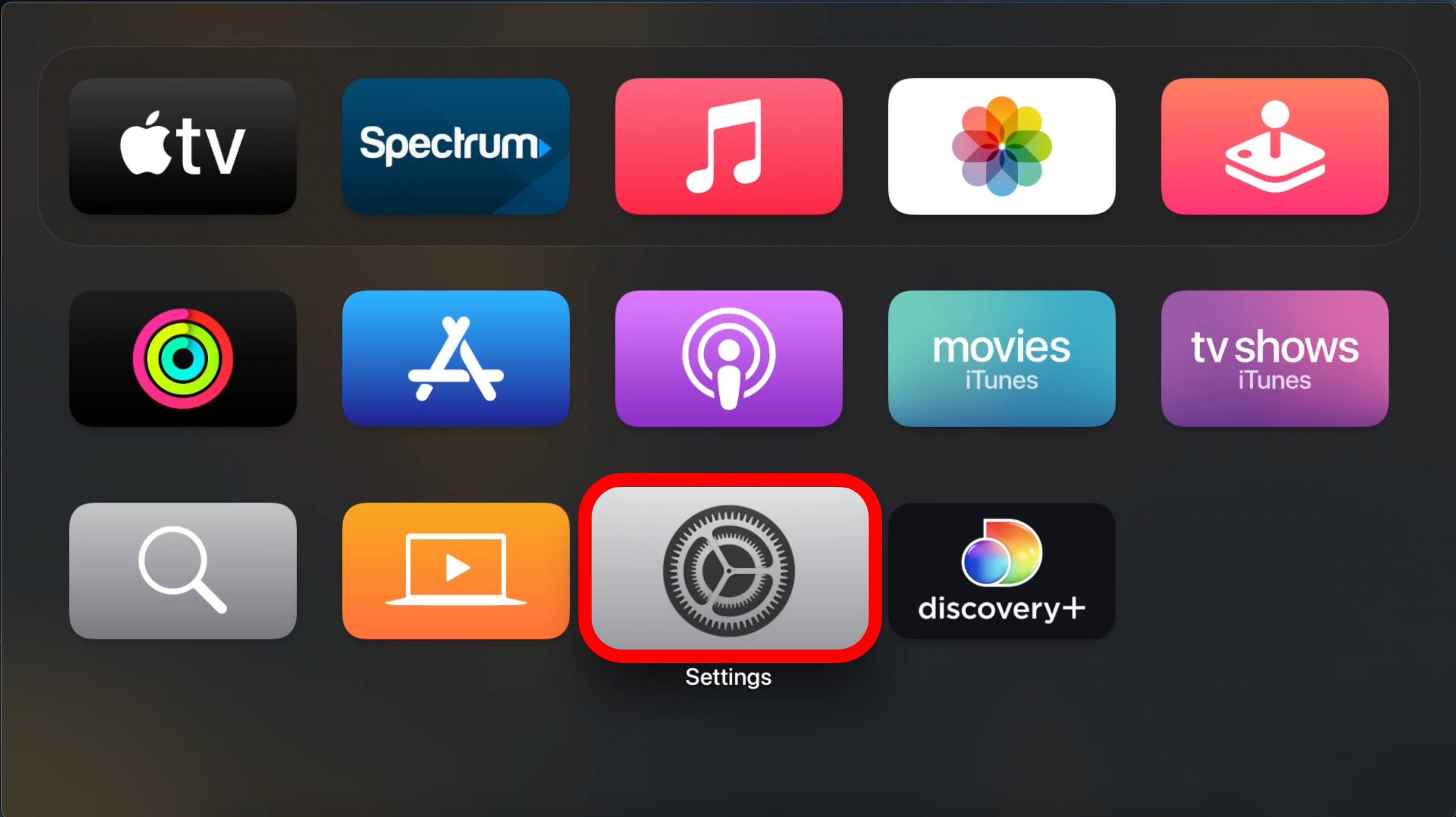The width and height of the screenshot is (1456, 817).
Task: Launch the Spectrum app
Action: point(456,146)
